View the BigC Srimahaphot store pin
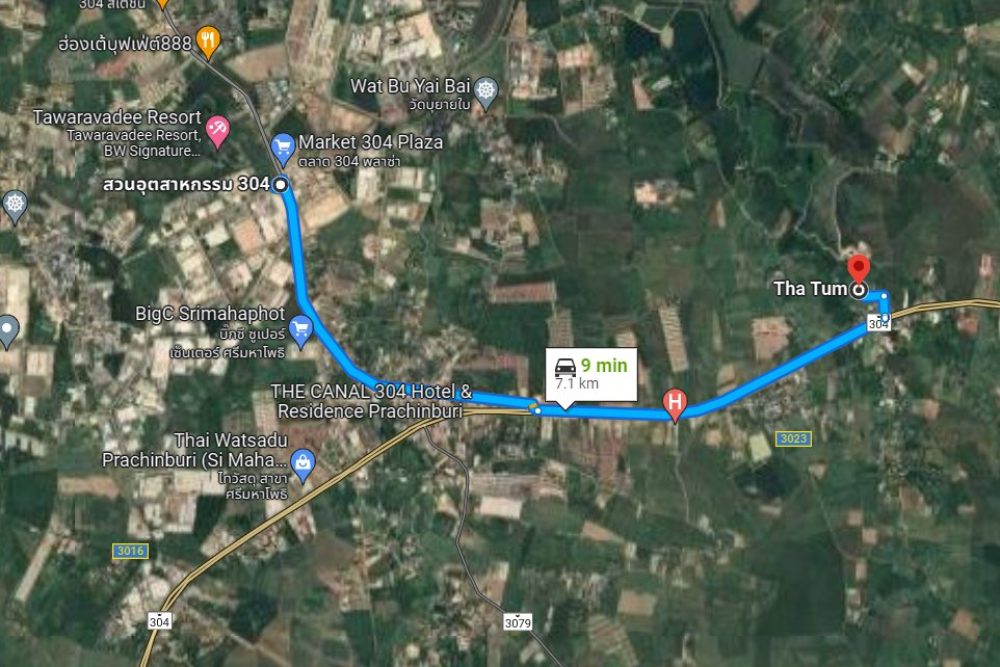1000x667 pixels. point(302,327)
